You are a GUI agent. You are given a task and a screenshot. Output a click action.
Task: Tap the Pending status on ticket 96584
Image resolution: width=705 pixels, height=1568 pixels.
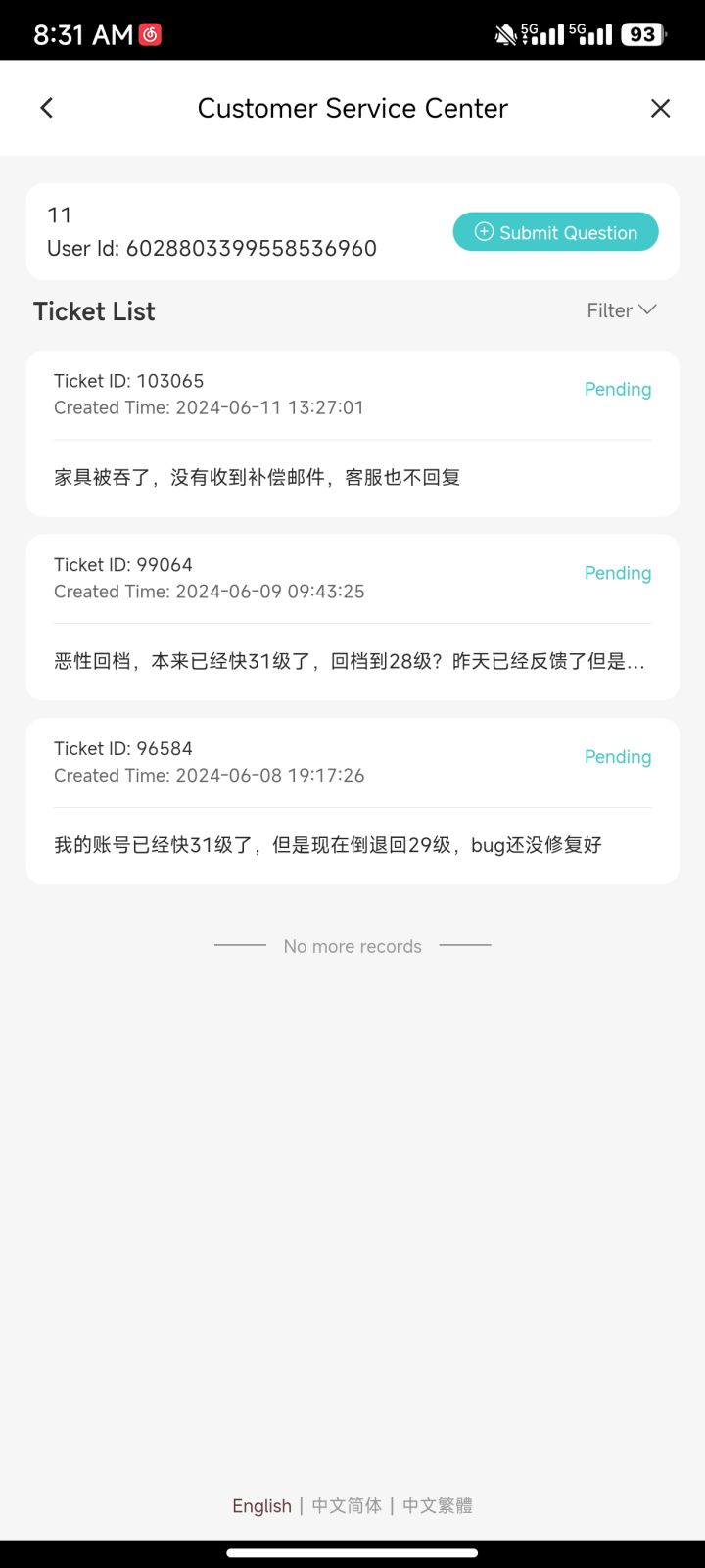tap(617, 756)
